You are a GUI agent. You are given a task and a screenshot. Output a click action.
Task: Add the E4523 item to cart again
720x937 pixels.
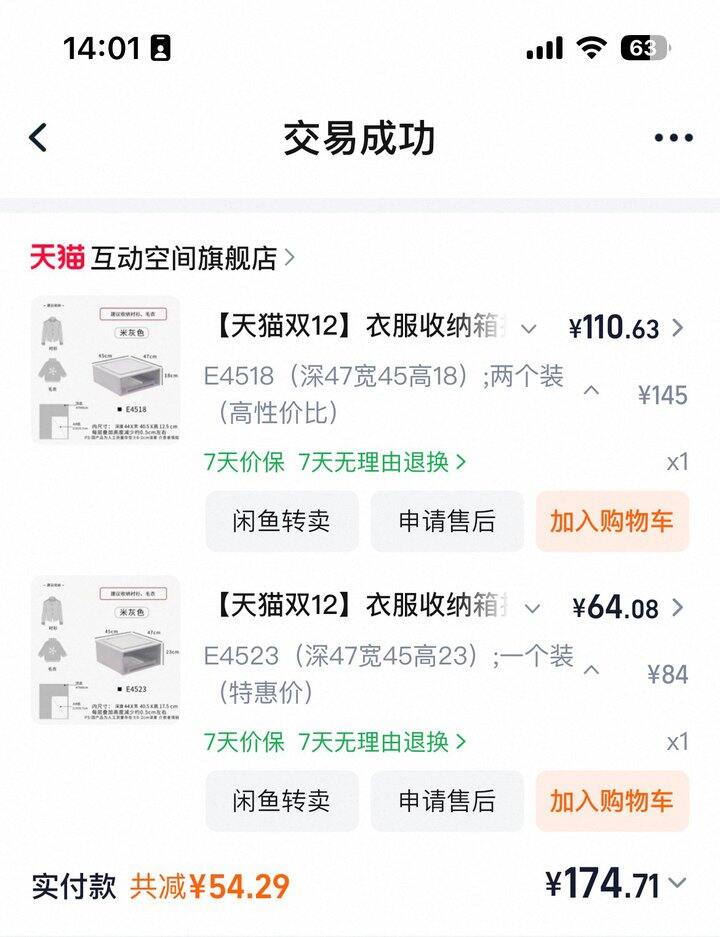611,801
